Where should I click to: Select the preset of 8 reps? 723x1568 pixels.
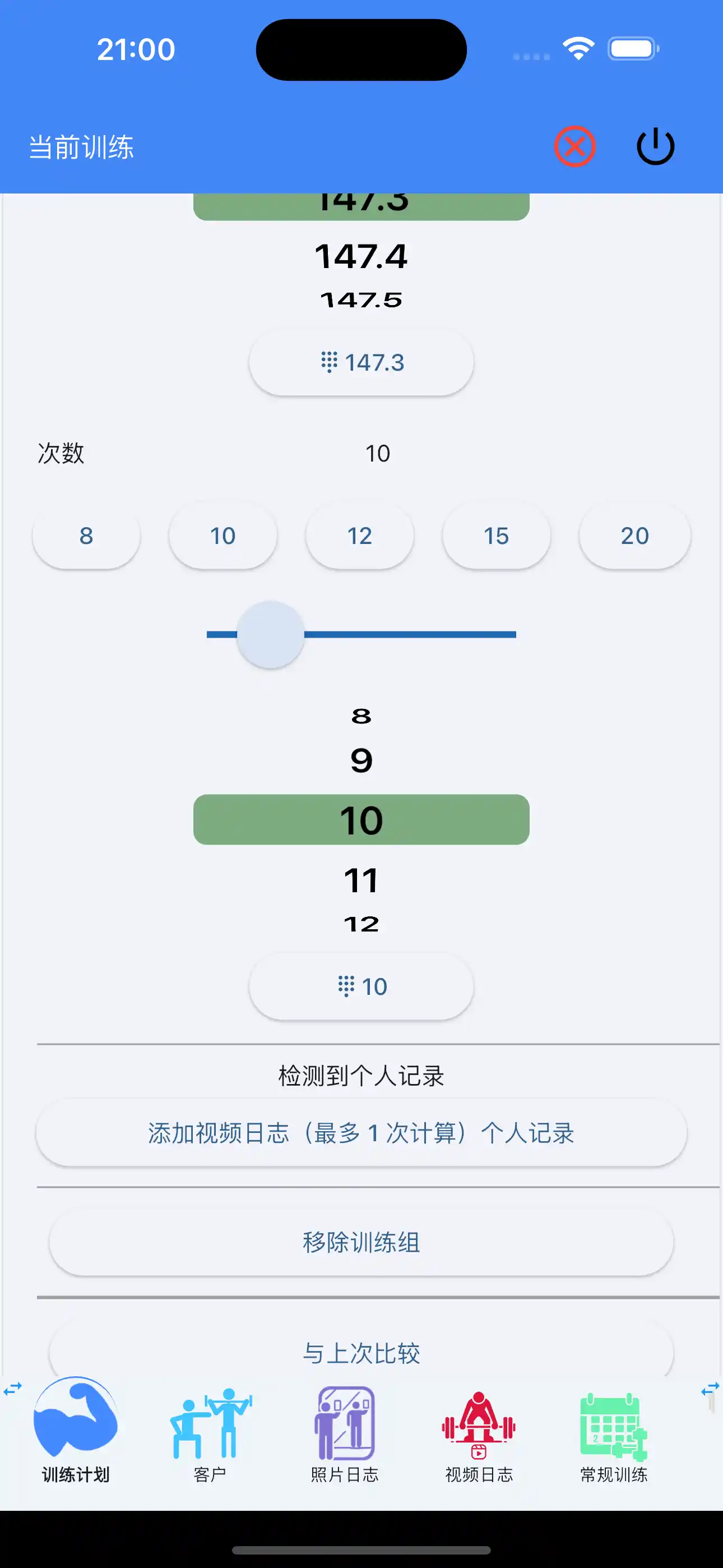86,536
